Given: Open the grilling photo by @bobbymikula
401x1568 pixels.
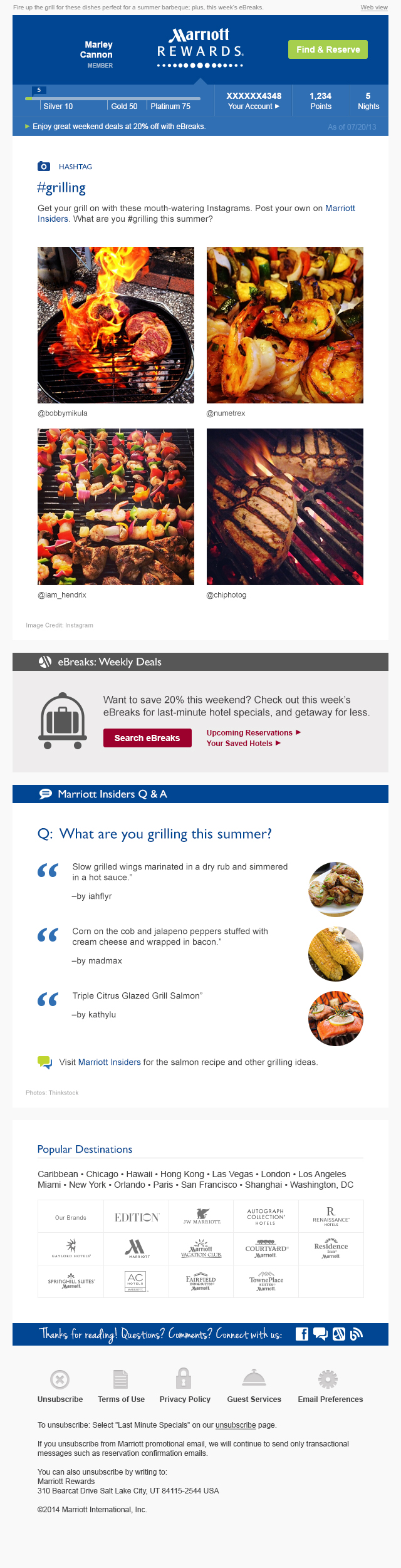Looking at the screenshot, I should [116, 325].
